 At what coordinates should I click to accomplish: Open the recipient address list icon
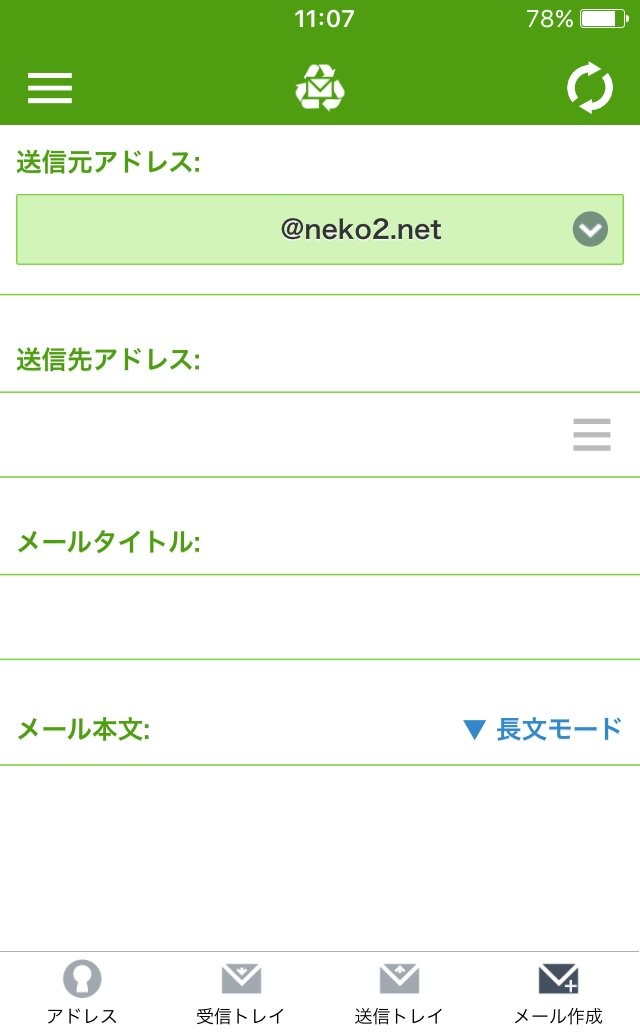(x=591, y=435)
